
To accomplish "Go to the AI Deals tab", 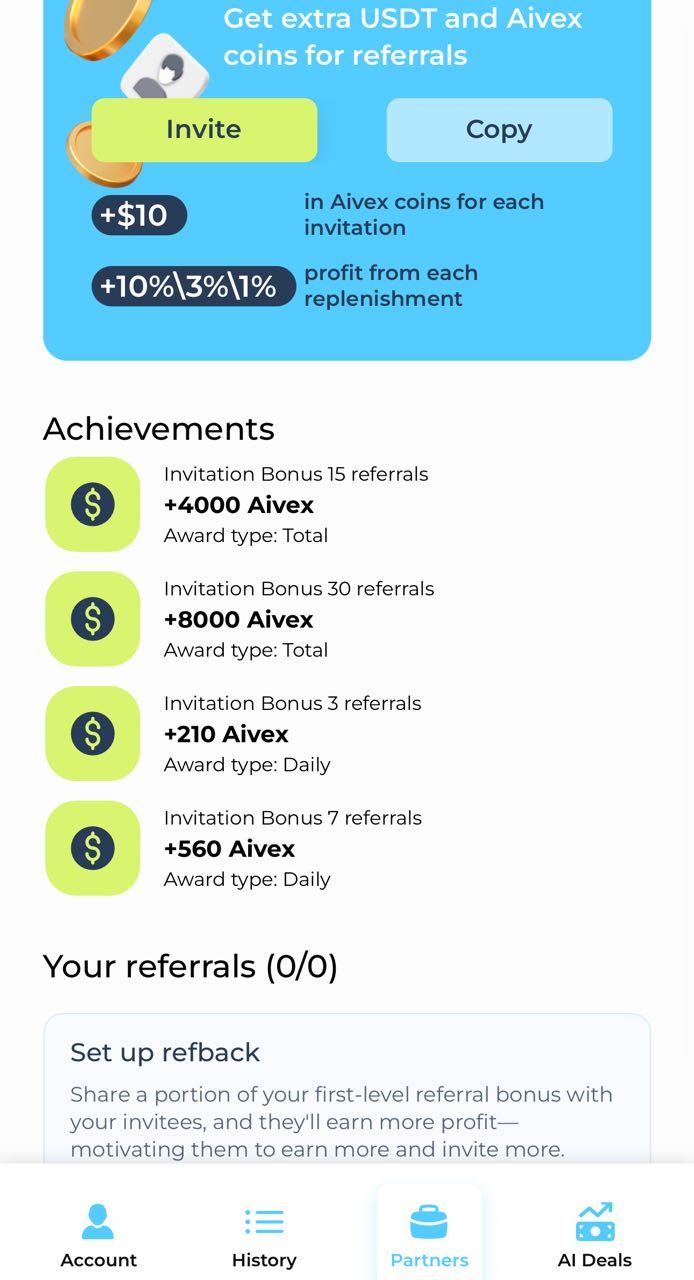I will [x=594, y=1235].
